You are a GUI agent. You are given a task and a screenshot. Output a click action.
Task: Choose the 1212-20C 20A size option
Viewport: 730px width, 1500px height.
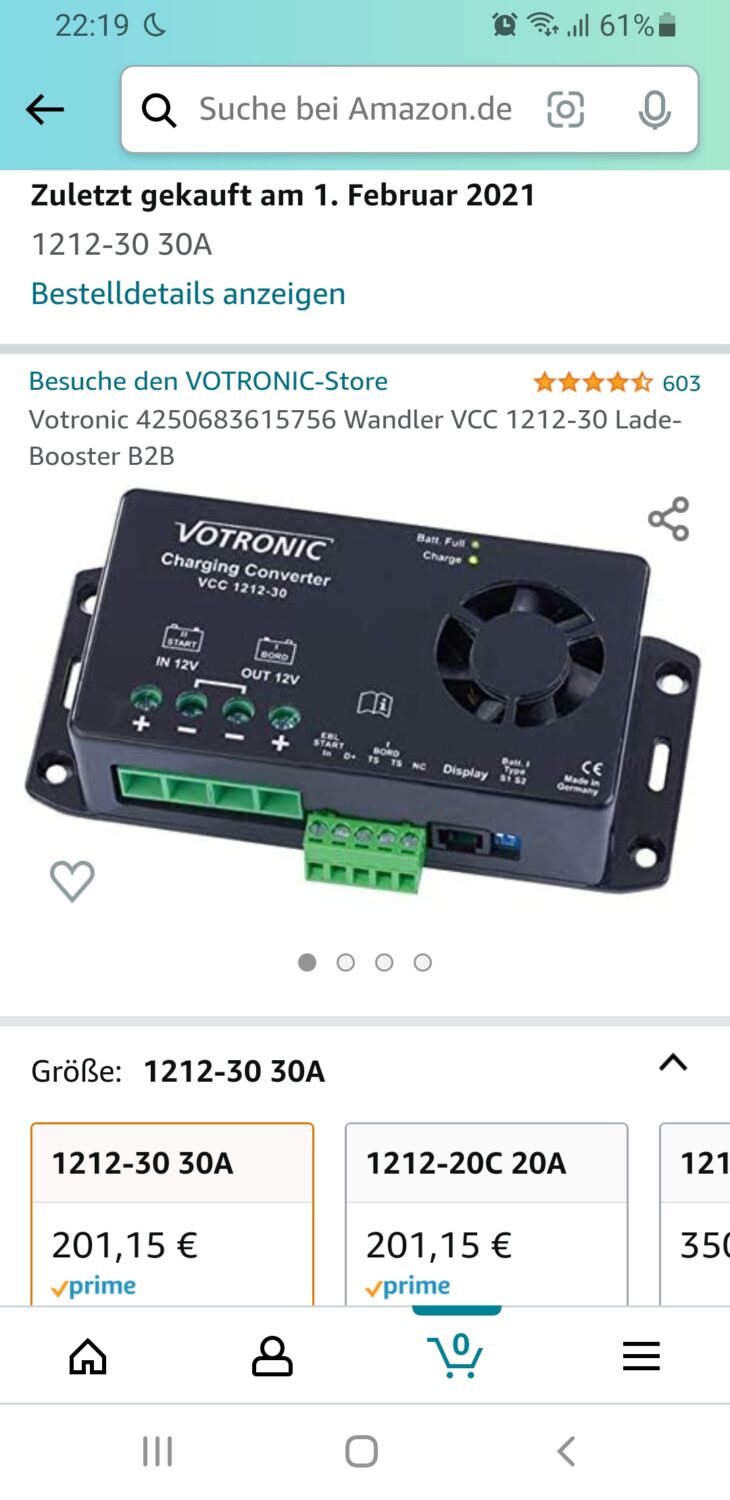pyautogui.click(x=486, y=1213)
